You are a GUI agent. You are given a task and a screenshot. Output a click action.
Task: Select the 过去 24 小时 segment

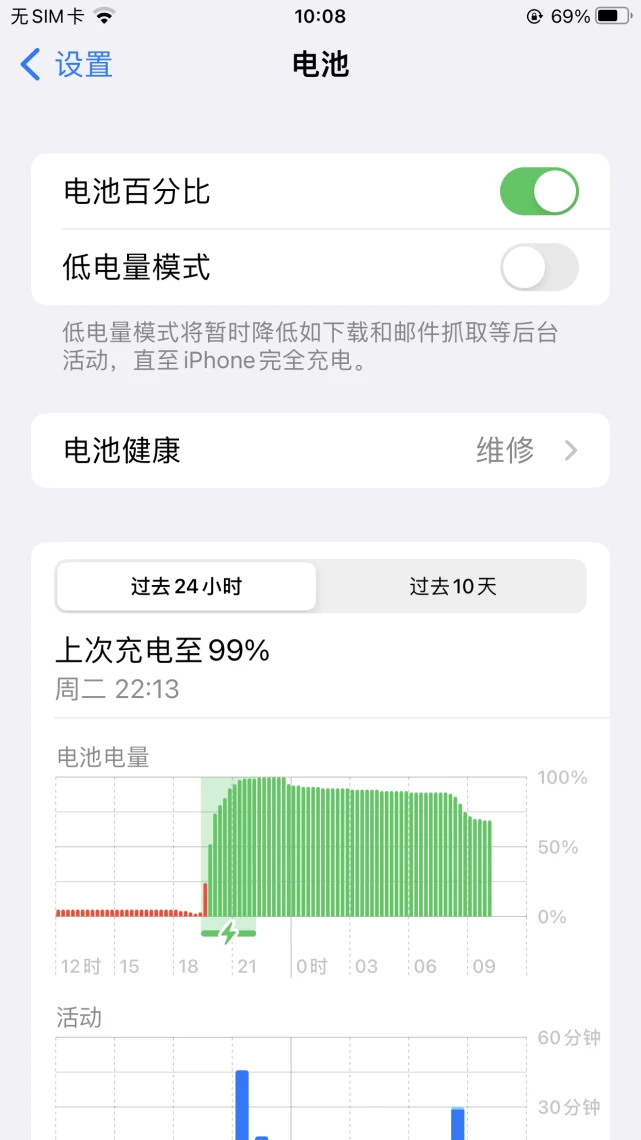[186, 587]
